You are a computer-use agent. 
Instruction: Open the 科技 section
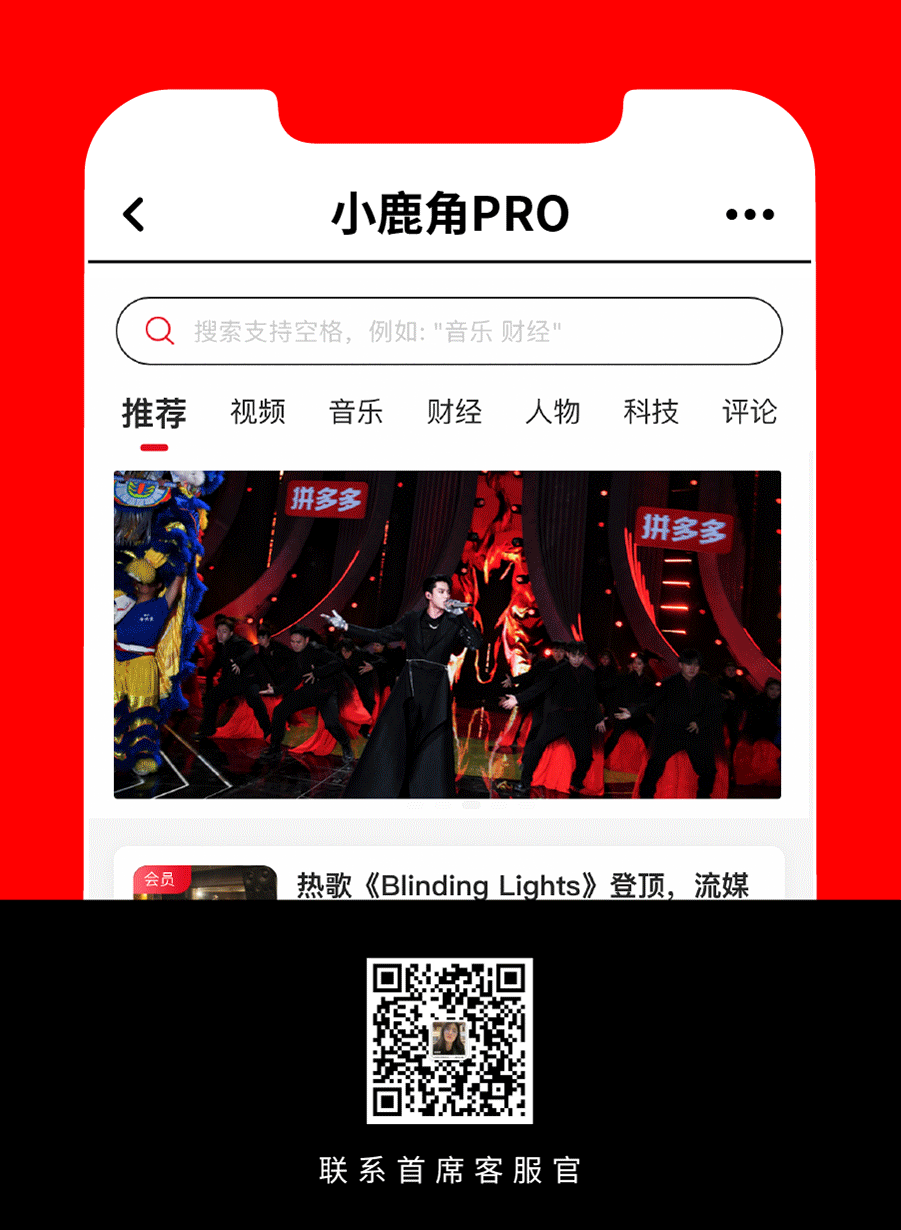650,411
